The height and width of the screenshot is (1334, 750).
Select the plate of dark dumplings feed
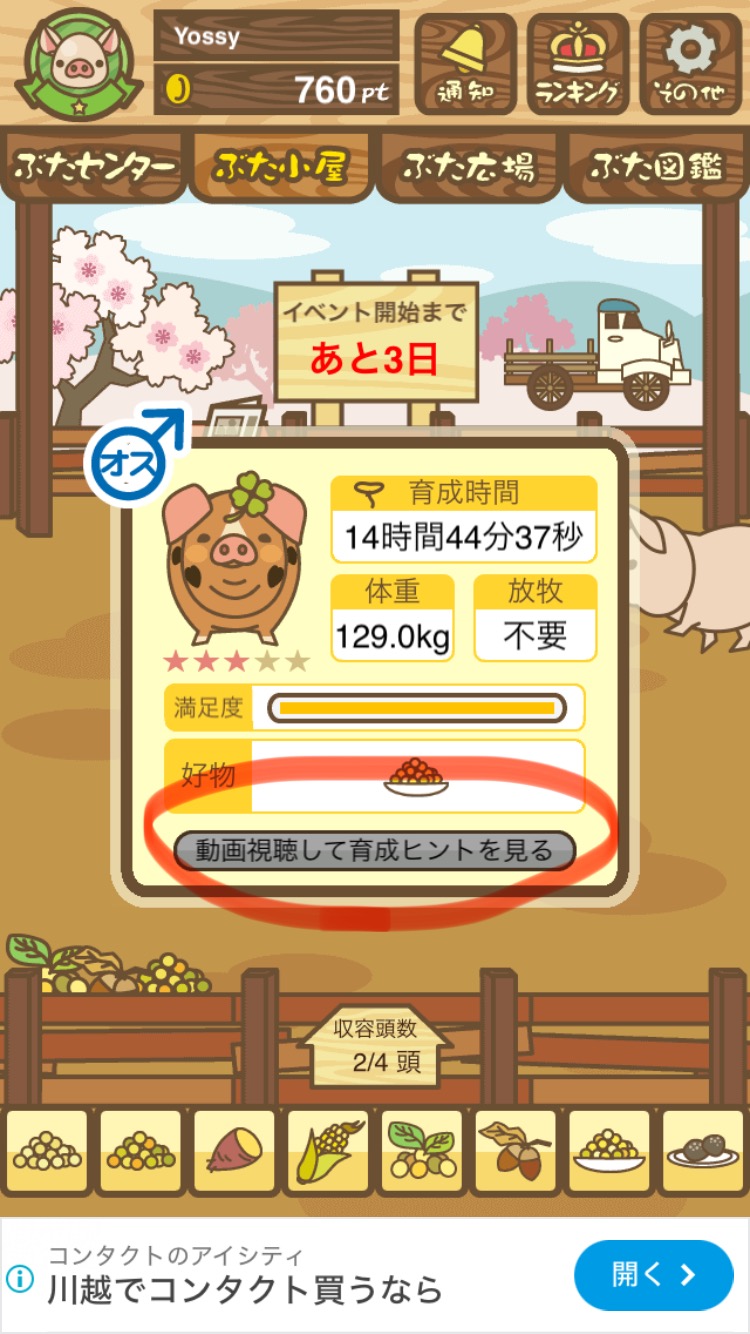[703, 1152]
